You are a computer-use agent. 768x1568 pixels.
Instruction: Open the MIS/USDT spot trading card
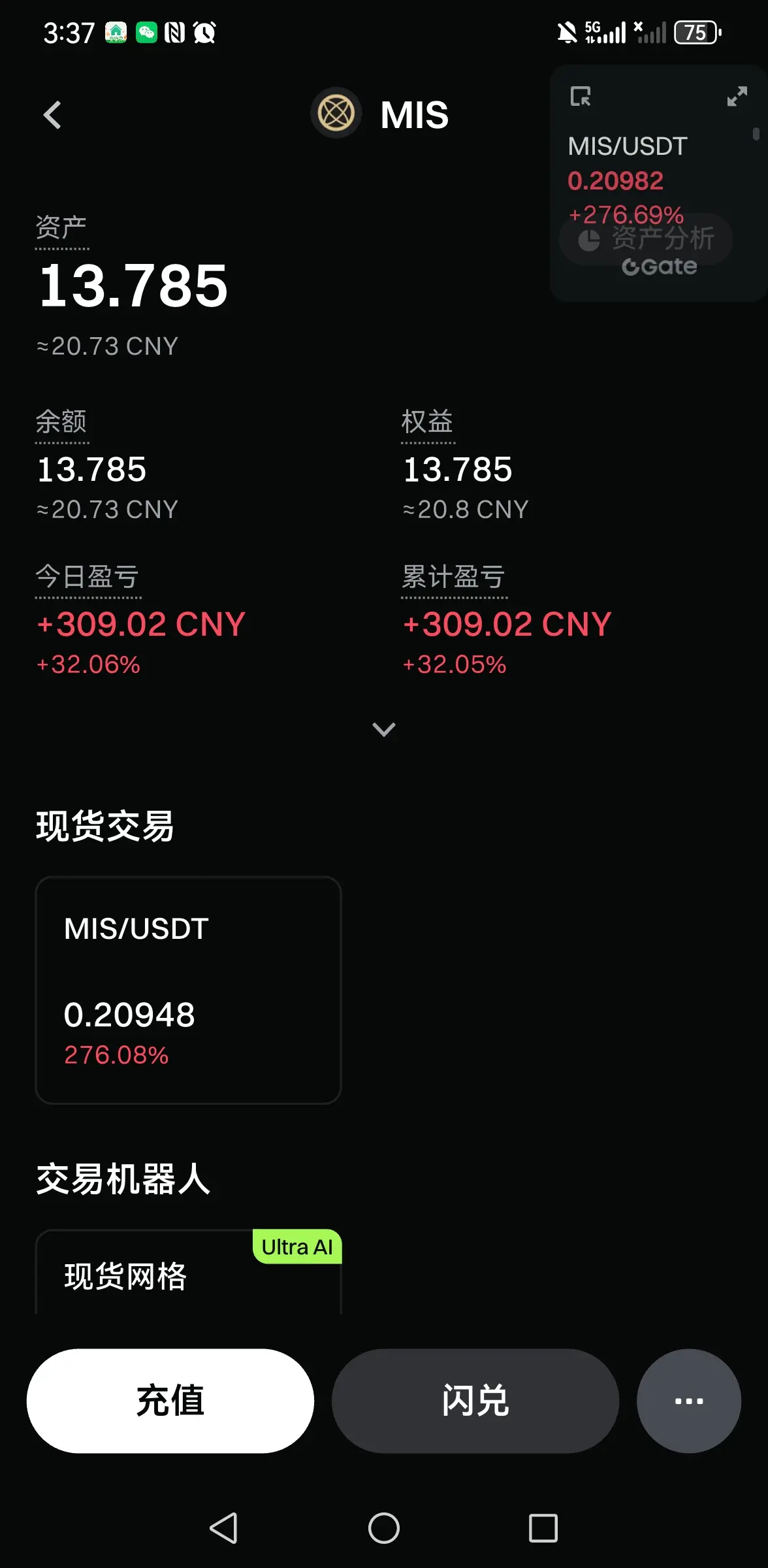188,990
